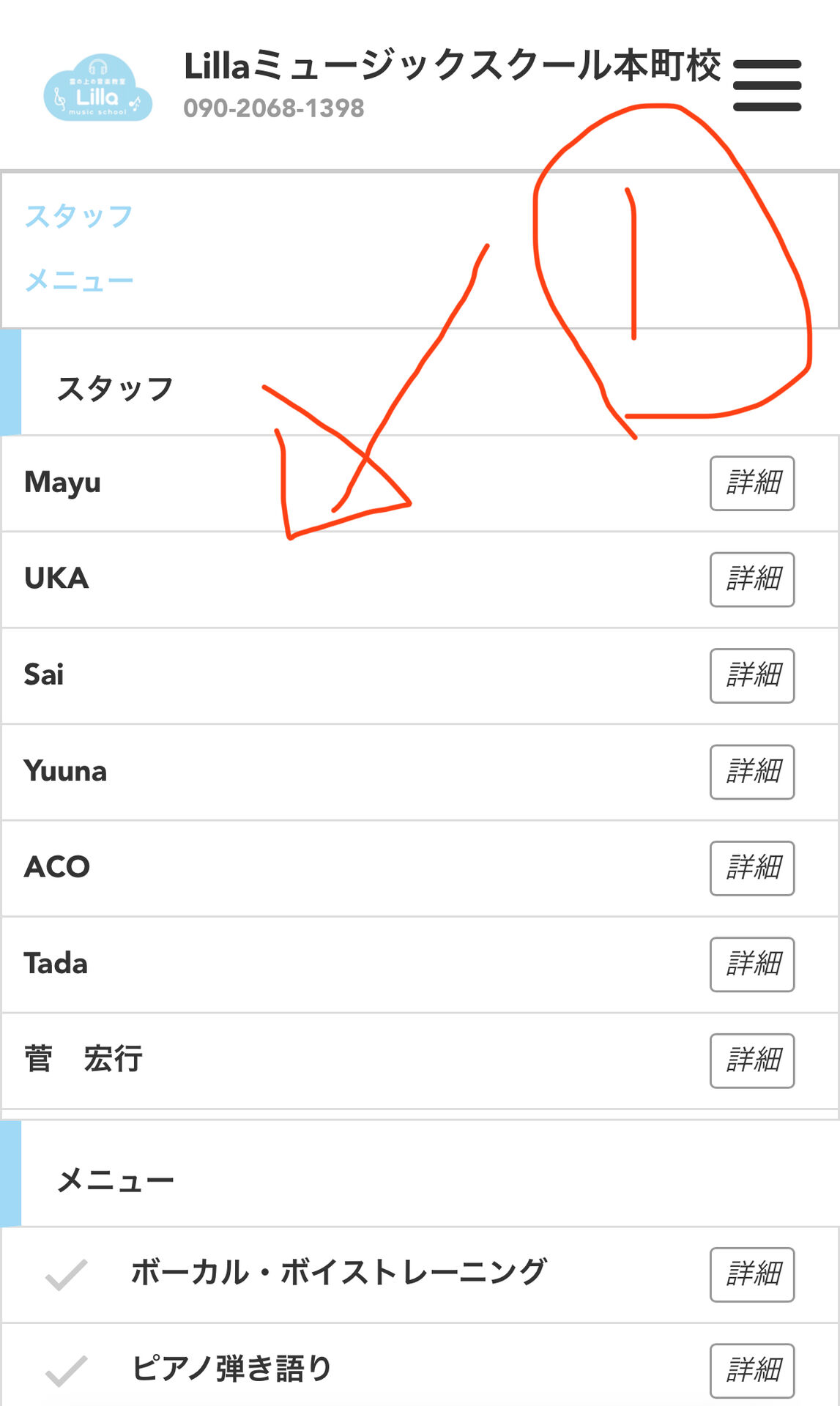This screenshot has width=840, height=1406.
Task: View details for UKA
Action: pyautogui.click(x=751, y=579)
